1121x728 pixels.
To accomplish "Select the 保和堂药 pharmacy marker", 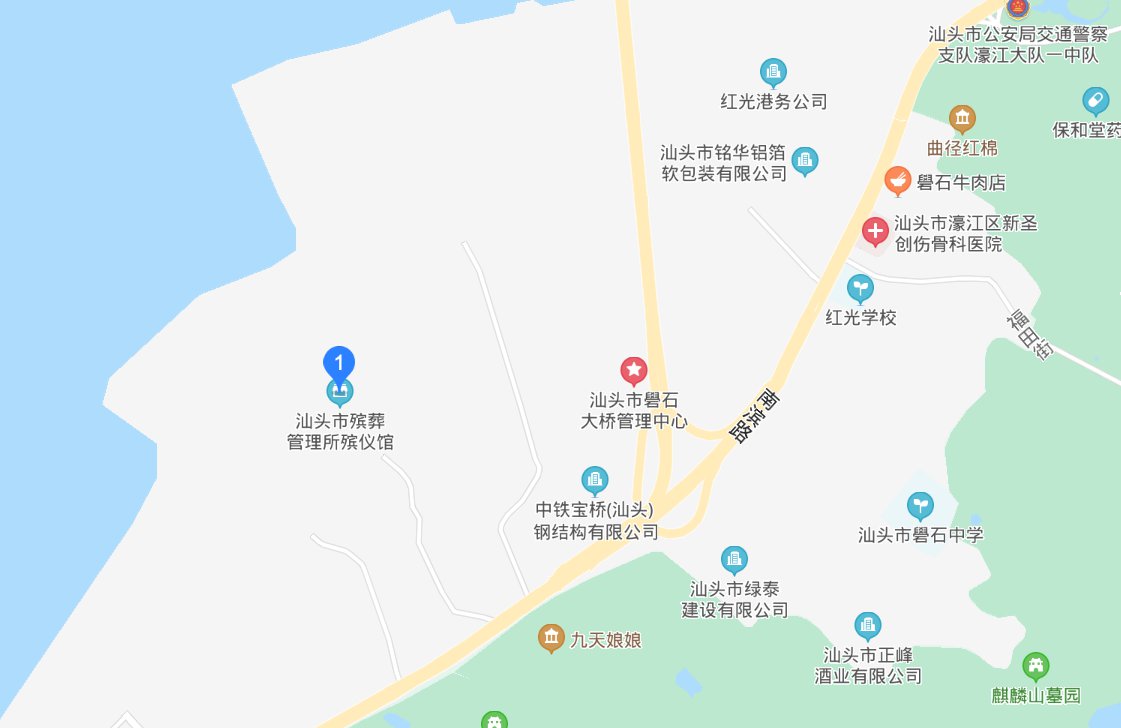I will (1096, 101).
